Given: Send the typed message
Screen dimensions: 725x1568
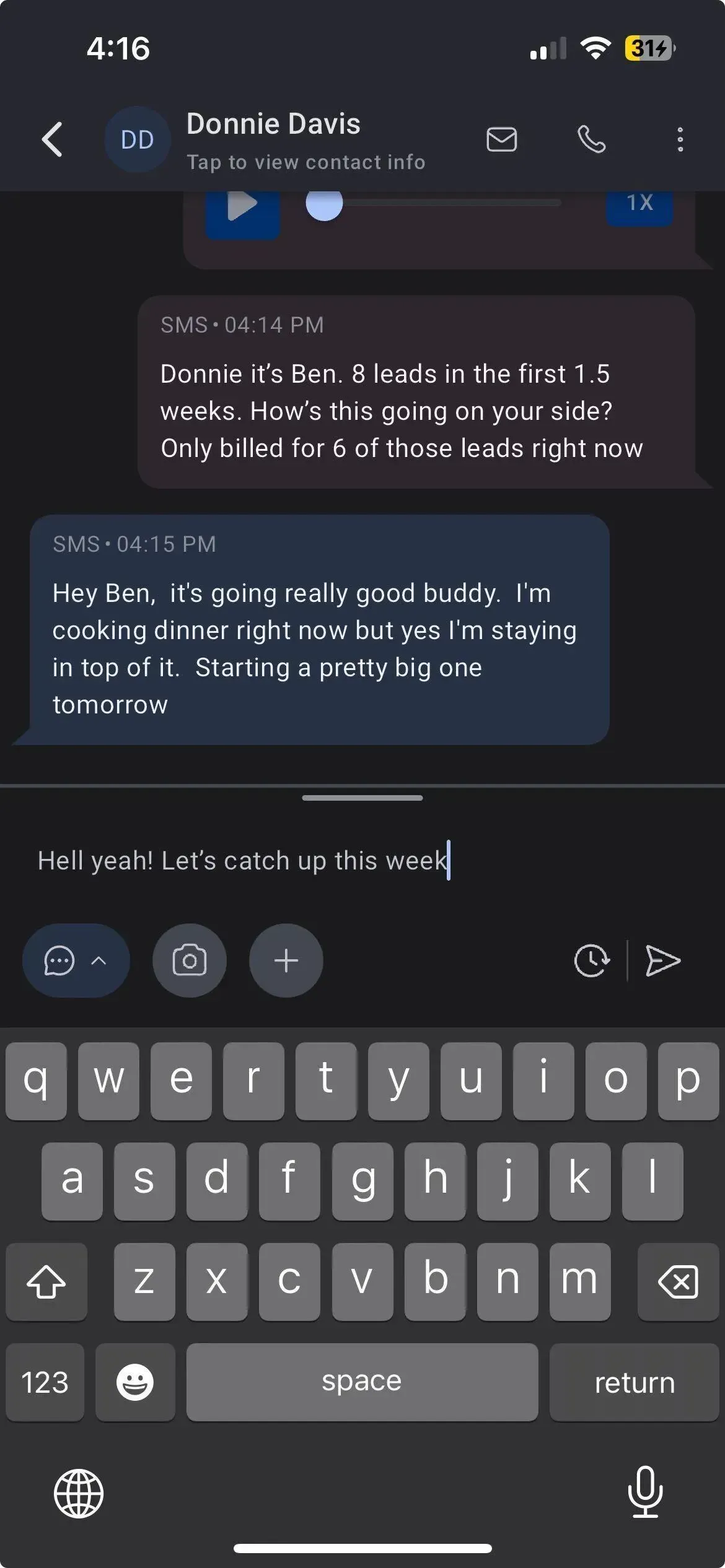Looking at the screenshot, I should pos(662,960).
